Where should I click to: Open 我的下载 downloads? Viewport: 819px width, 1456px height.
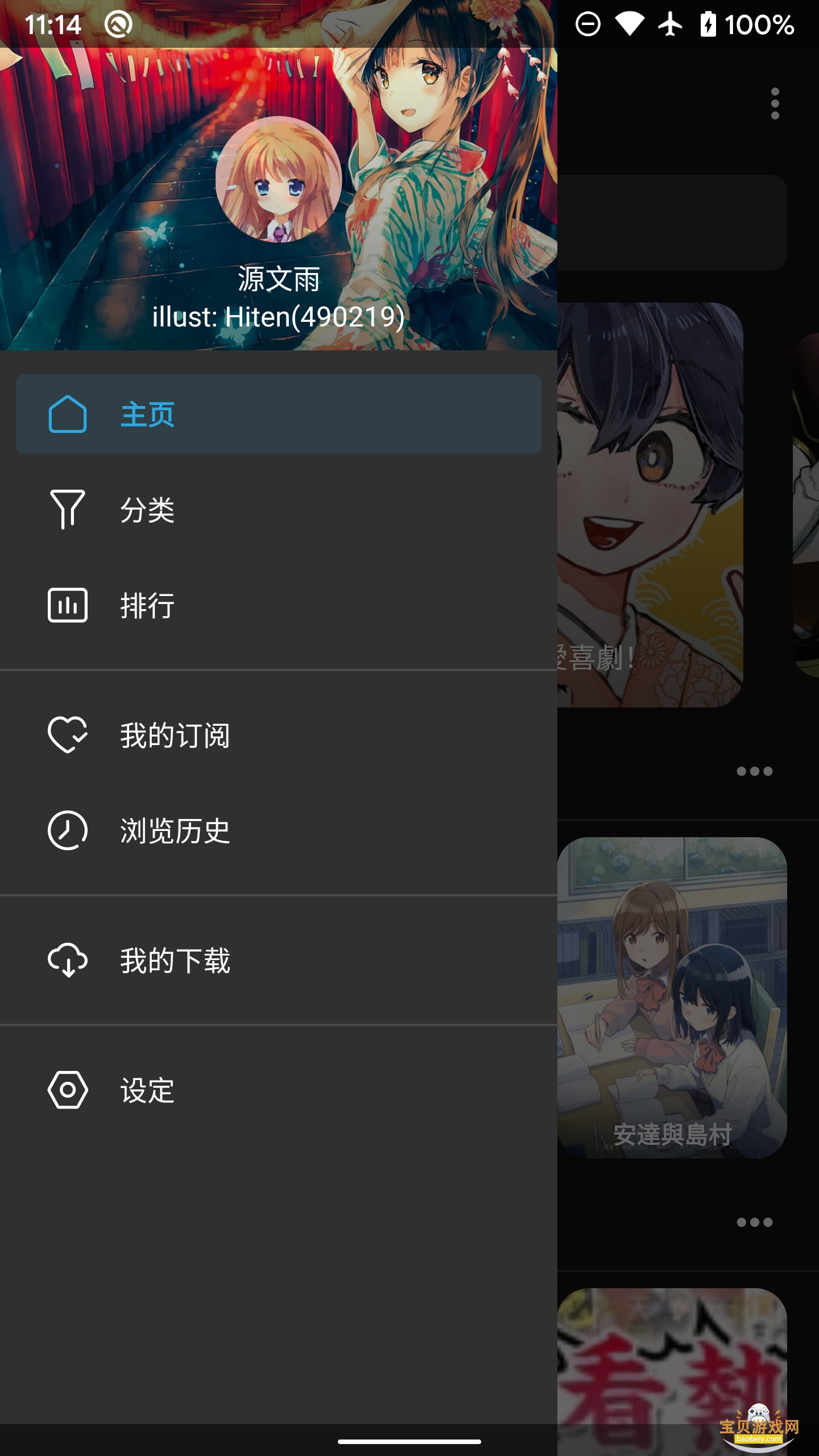pos(278,960)
